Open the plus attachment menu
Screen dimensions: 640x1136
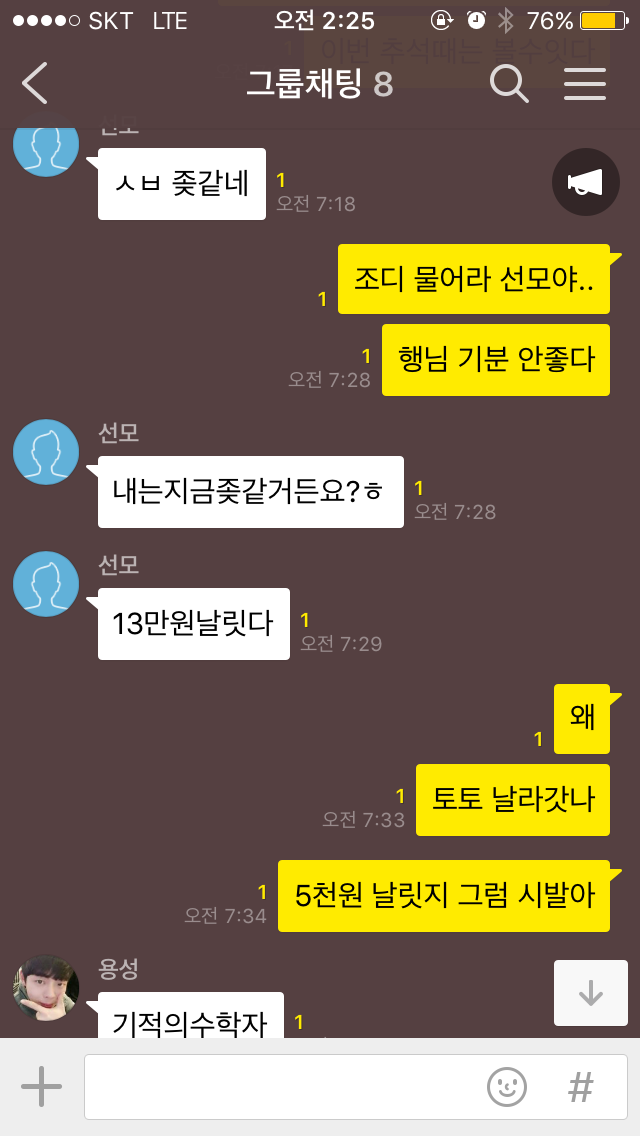click(x=41, y=1087)
